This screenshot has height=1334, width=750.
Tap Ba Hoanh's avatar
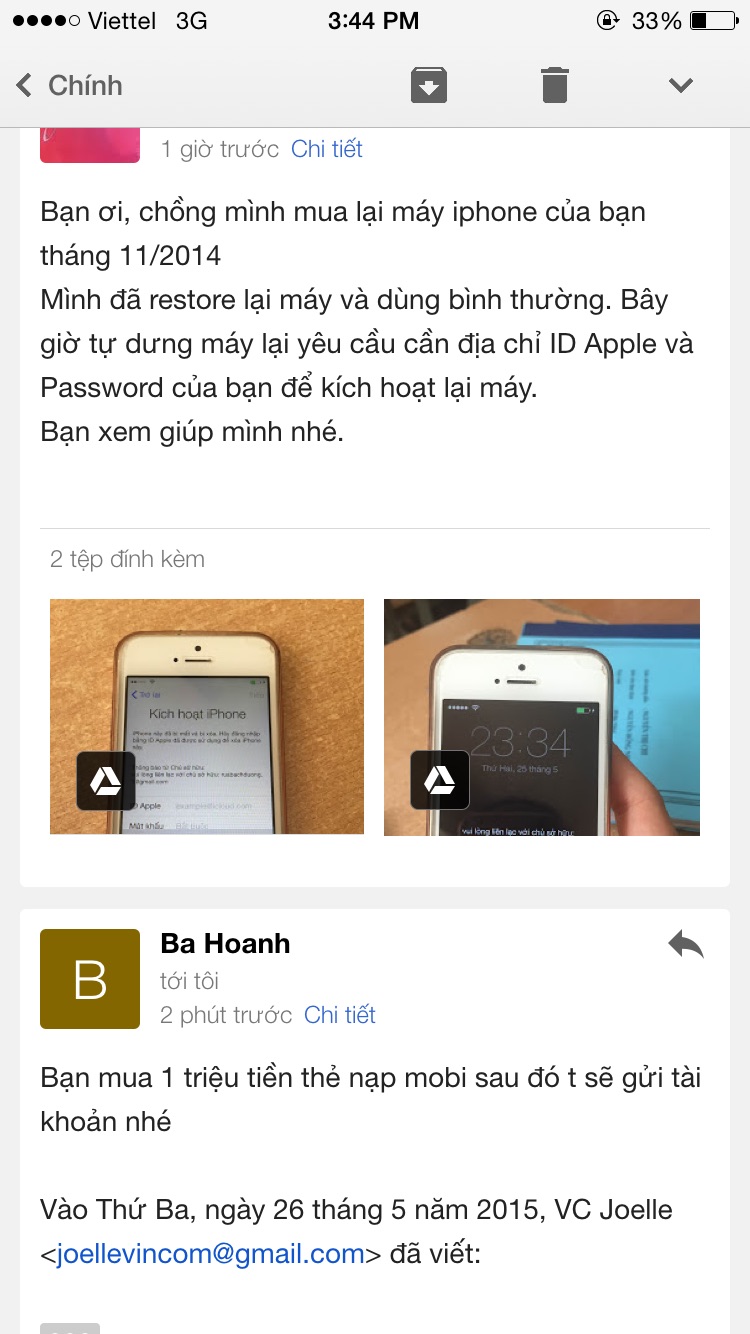[90, 979]
